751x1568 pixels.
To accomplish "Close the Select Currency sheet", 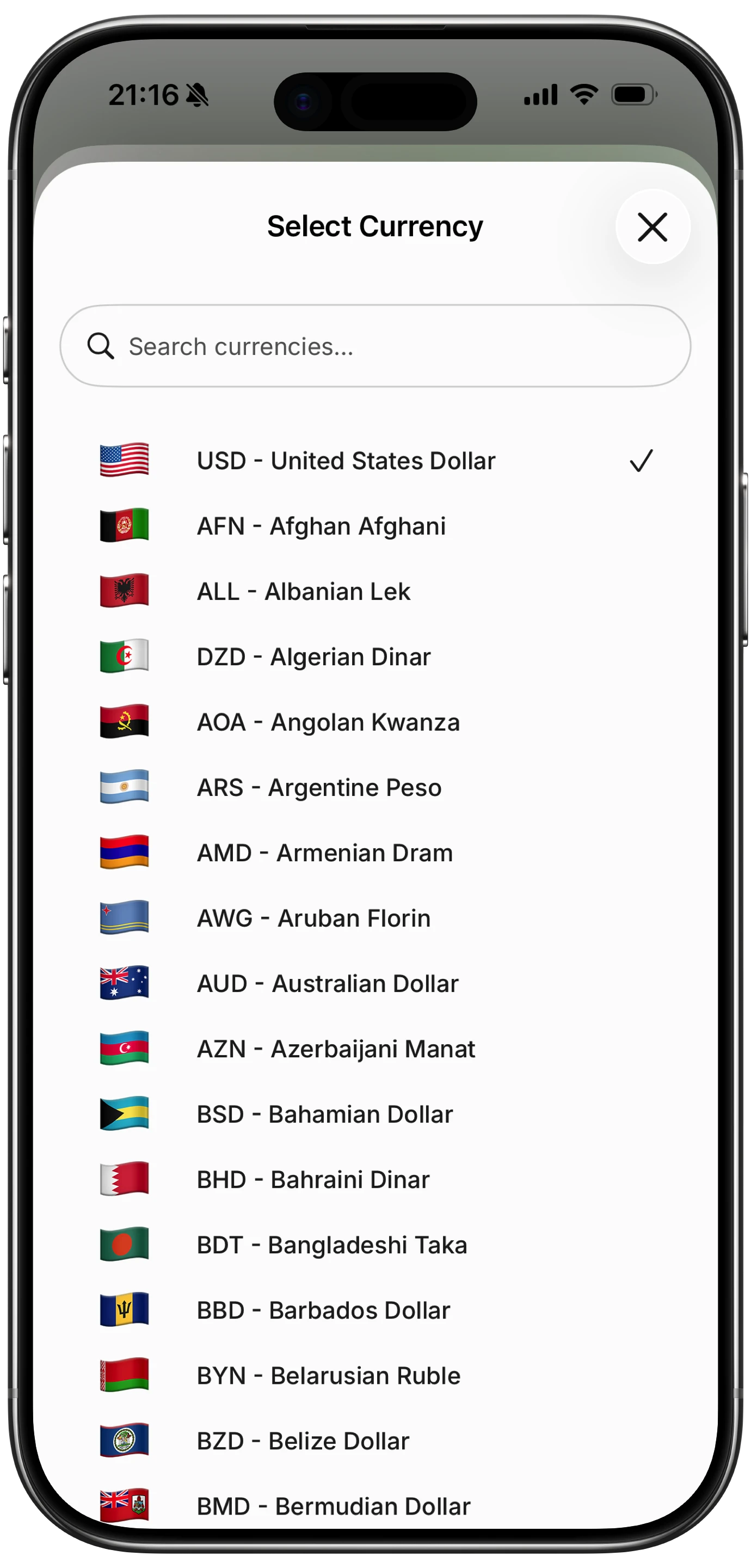I will click(652, 226).
